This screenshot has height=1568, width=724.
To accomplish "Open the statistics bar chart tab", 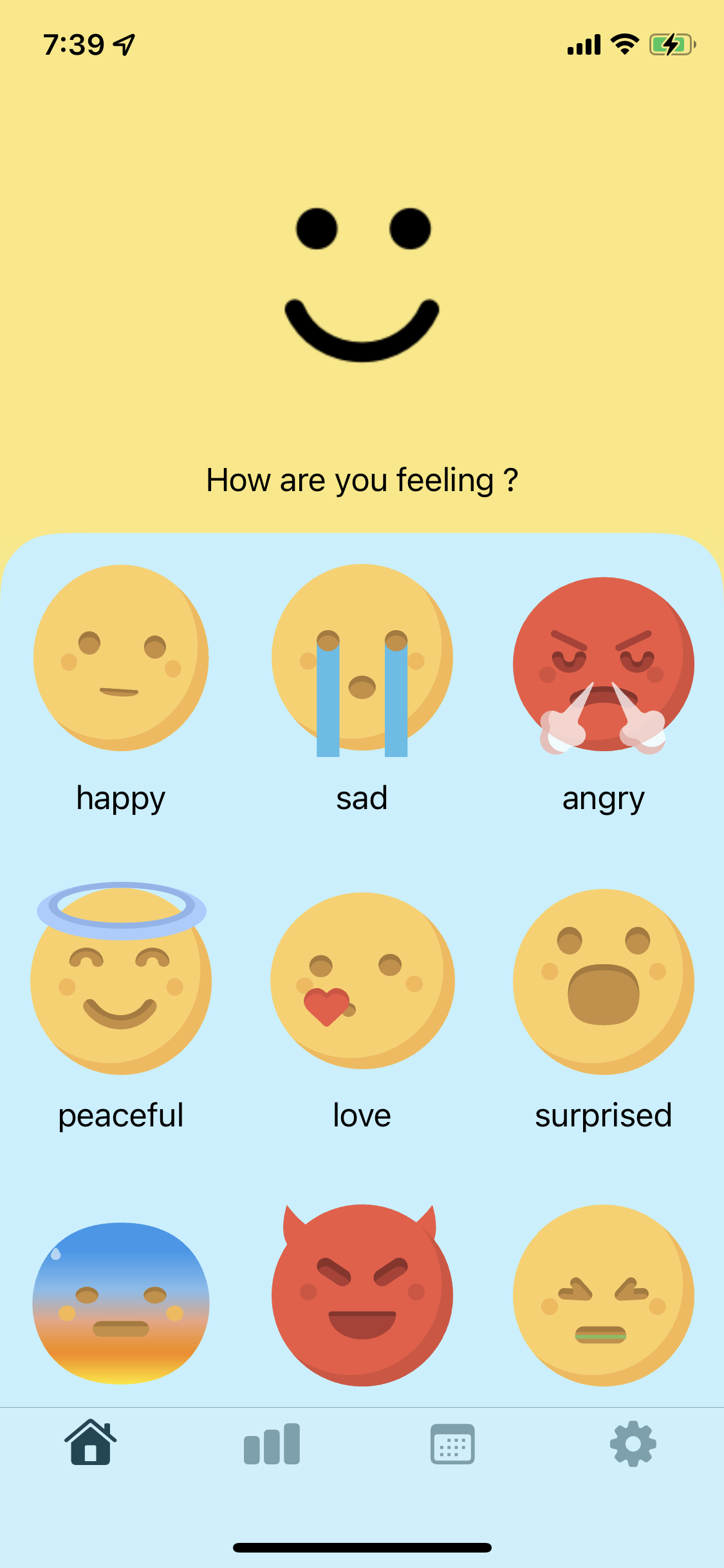I will (x=272, y=1444).
